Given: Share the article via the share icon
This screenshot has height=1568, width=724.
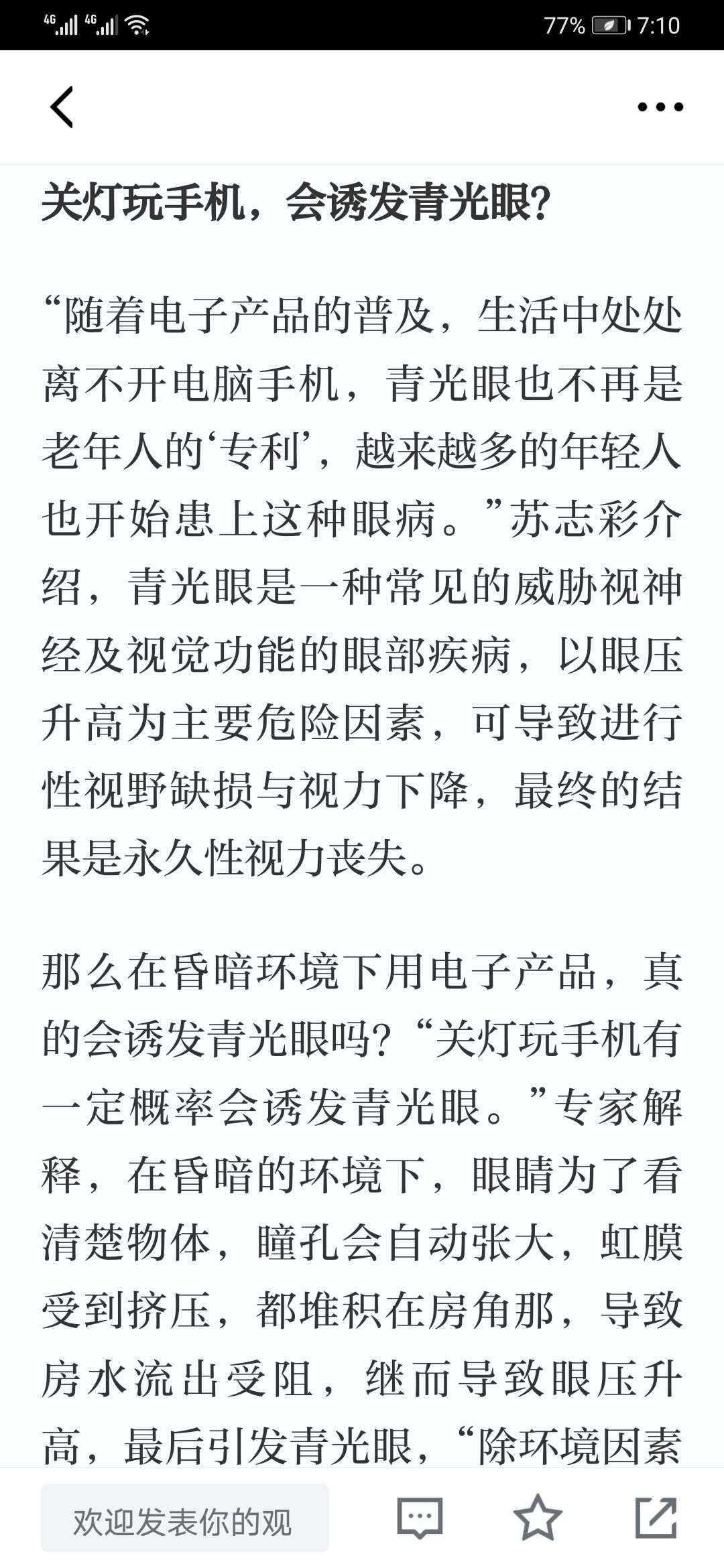Looking at the screenshot, I should (656, 1517).
